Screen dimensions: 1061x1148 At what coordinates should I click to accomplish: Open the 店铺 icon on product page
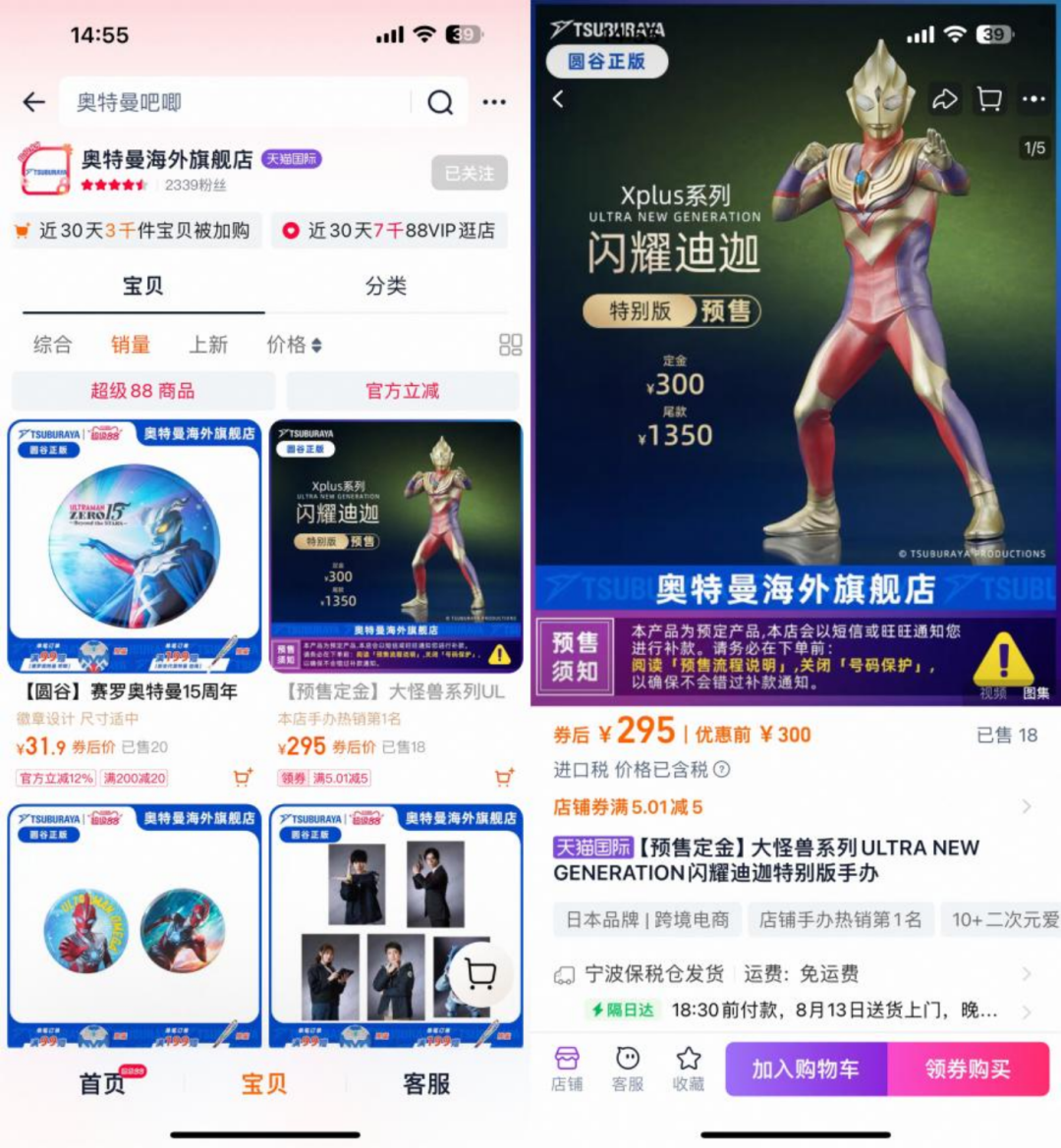point(567,1068)
